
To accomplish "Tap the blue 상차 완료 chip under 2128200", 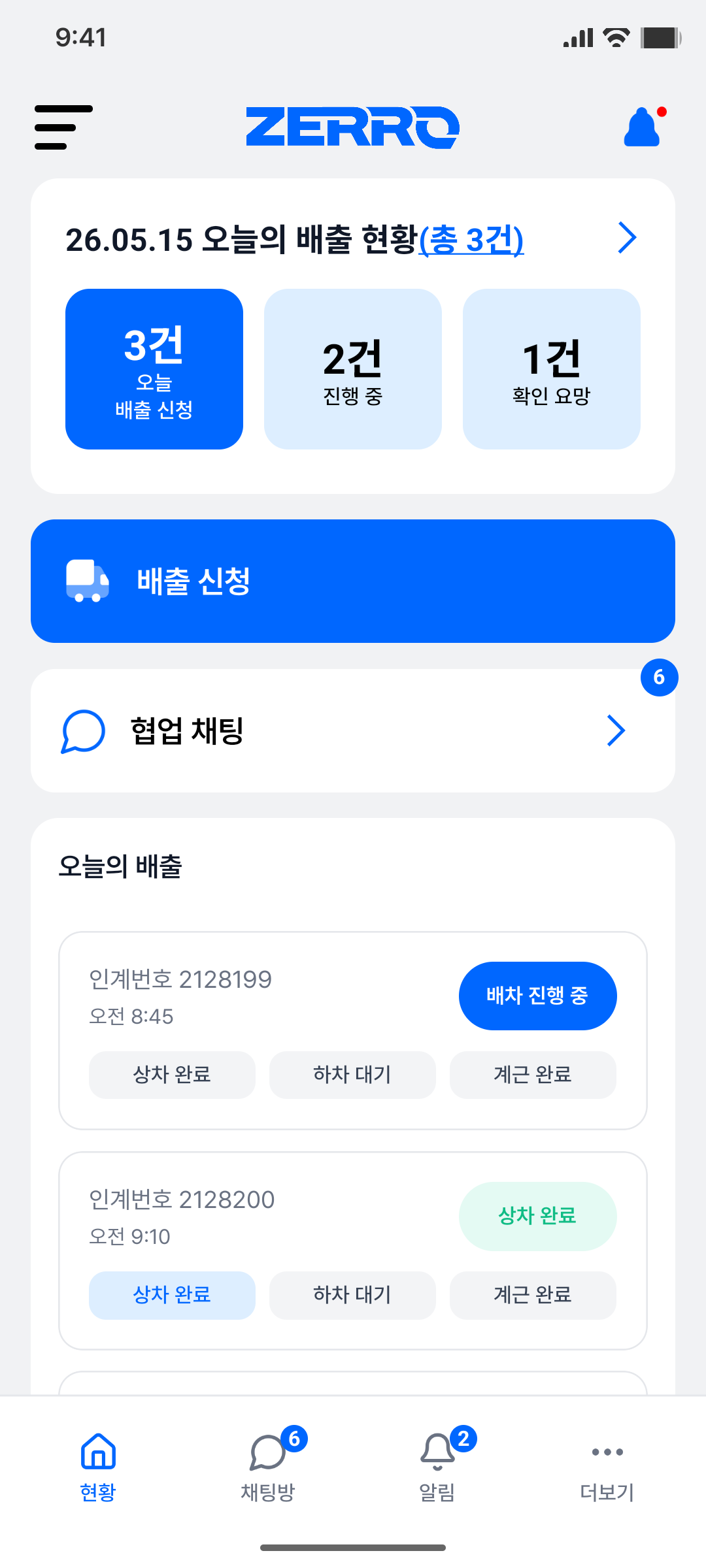I will (172, 1295).
